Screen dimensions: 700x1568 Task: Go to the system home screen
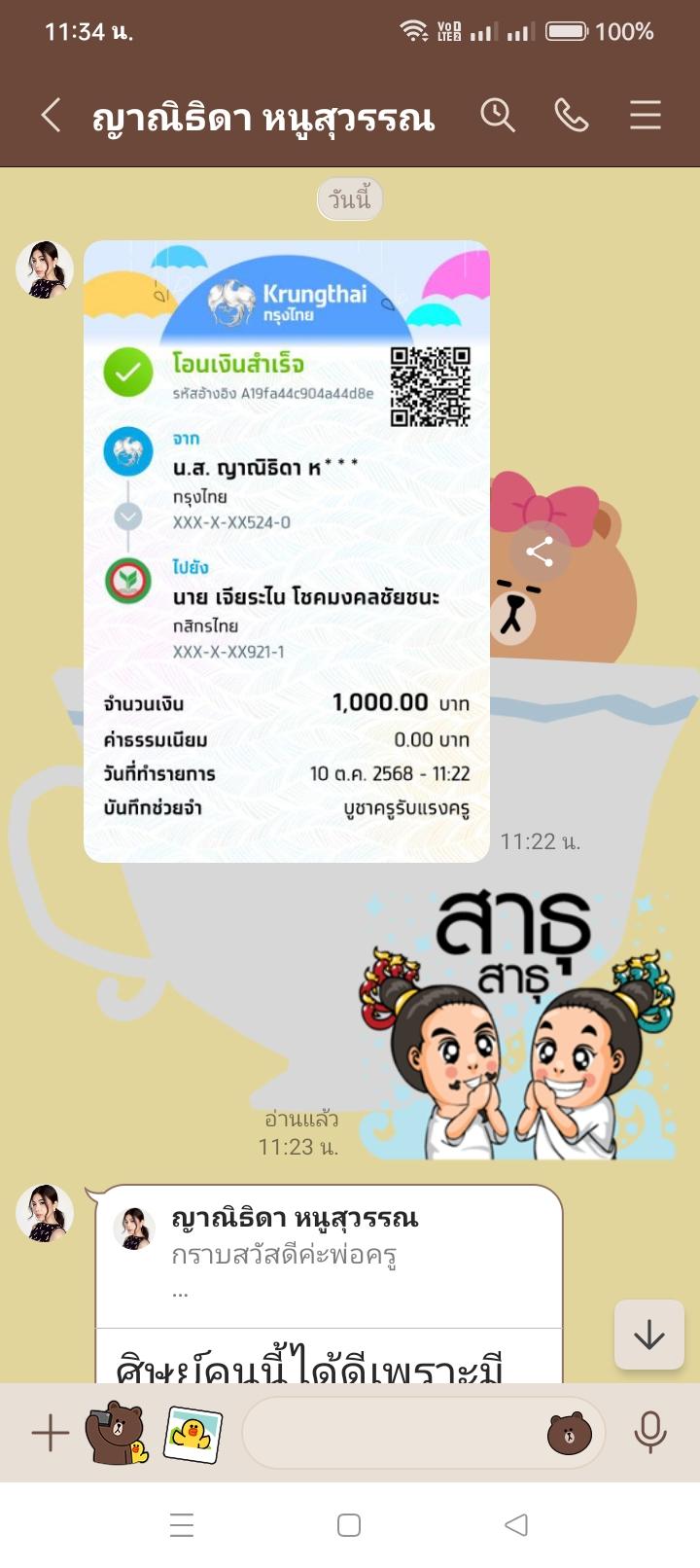tap(349, 1524)
